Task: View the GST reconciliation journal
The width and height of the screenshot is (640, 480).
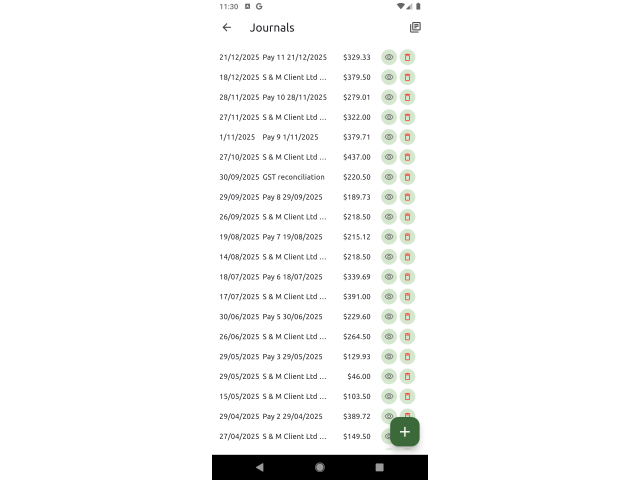Action: (x=389, y=177)
